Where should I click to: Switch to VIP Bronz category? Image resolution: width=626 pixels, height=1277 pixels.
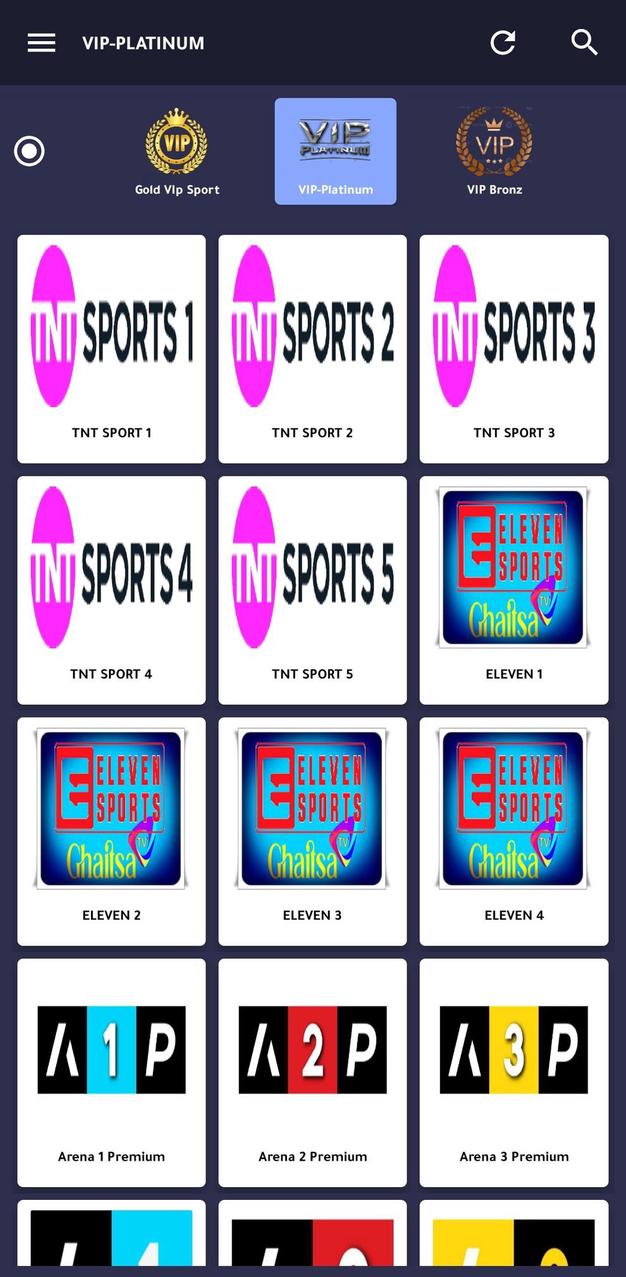point(494,152)
